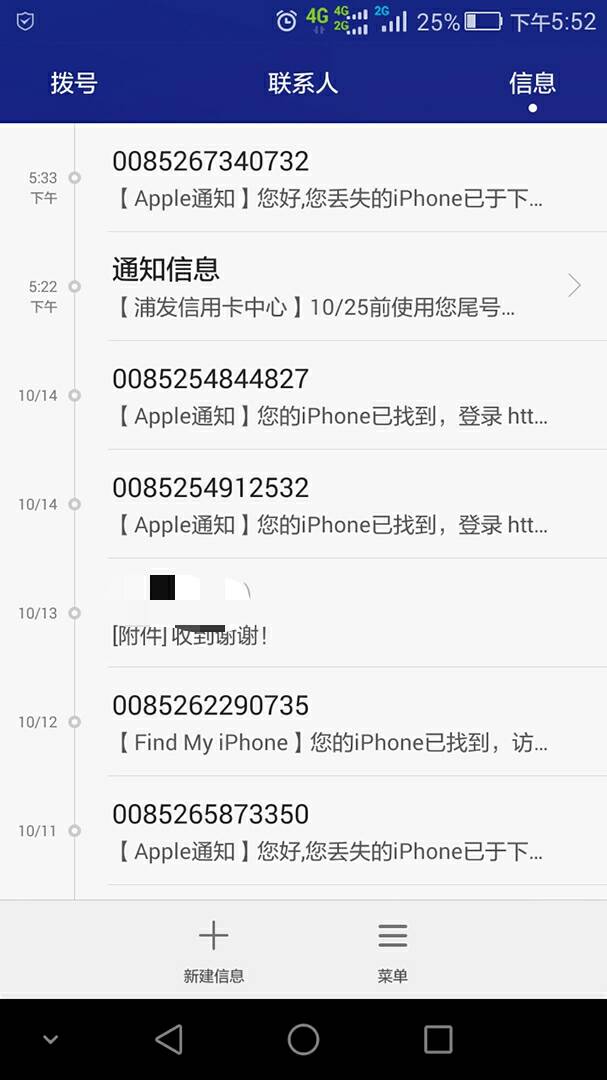Go to the home screen

[303, 1040]
